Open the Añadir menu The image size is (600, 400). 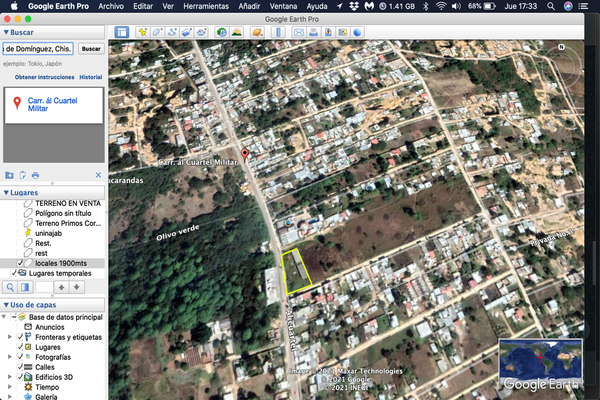coord(249,6)
